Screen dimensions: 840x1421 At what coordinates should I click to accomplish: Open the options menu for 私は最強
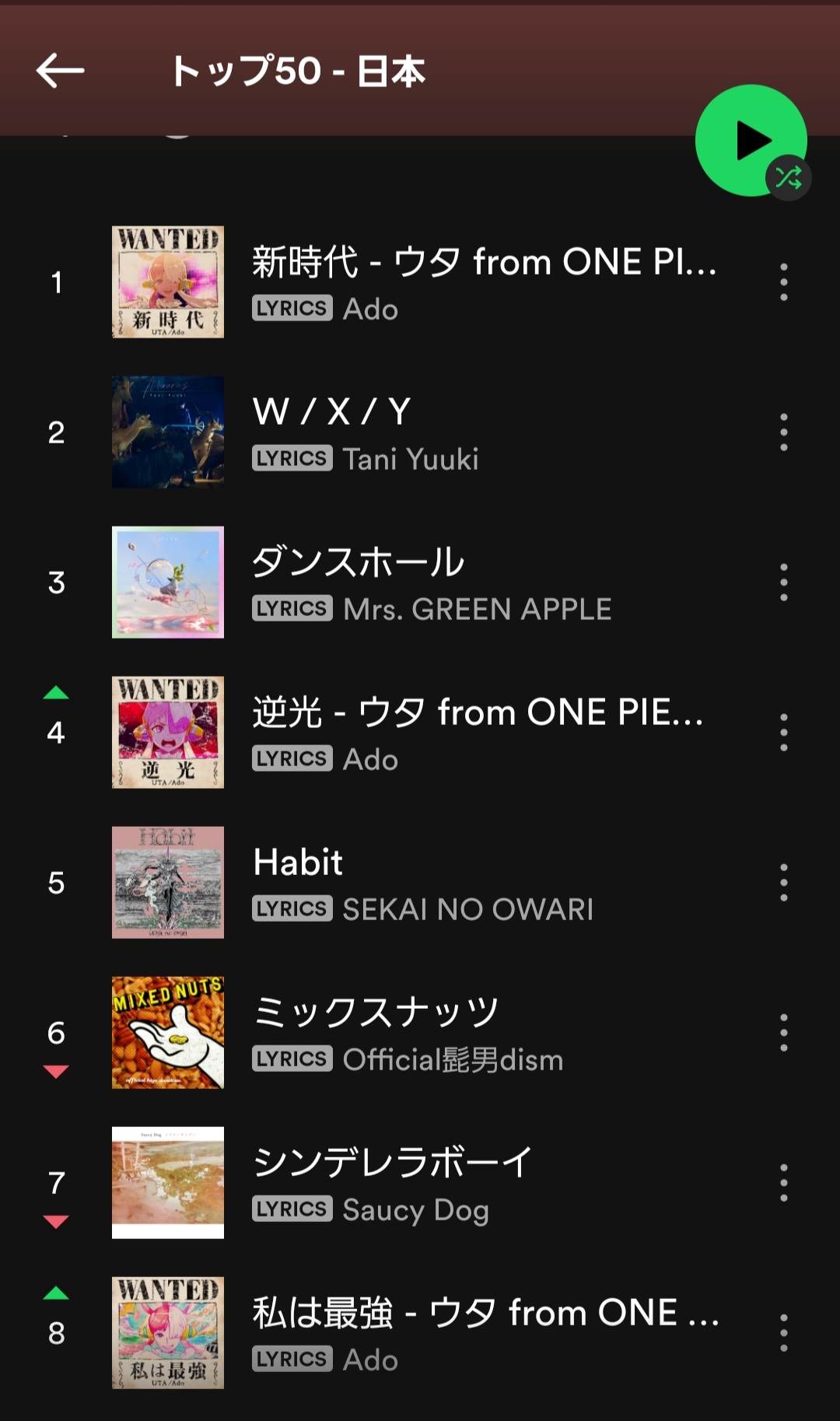pyautogui.click(x=783, y=1333)
